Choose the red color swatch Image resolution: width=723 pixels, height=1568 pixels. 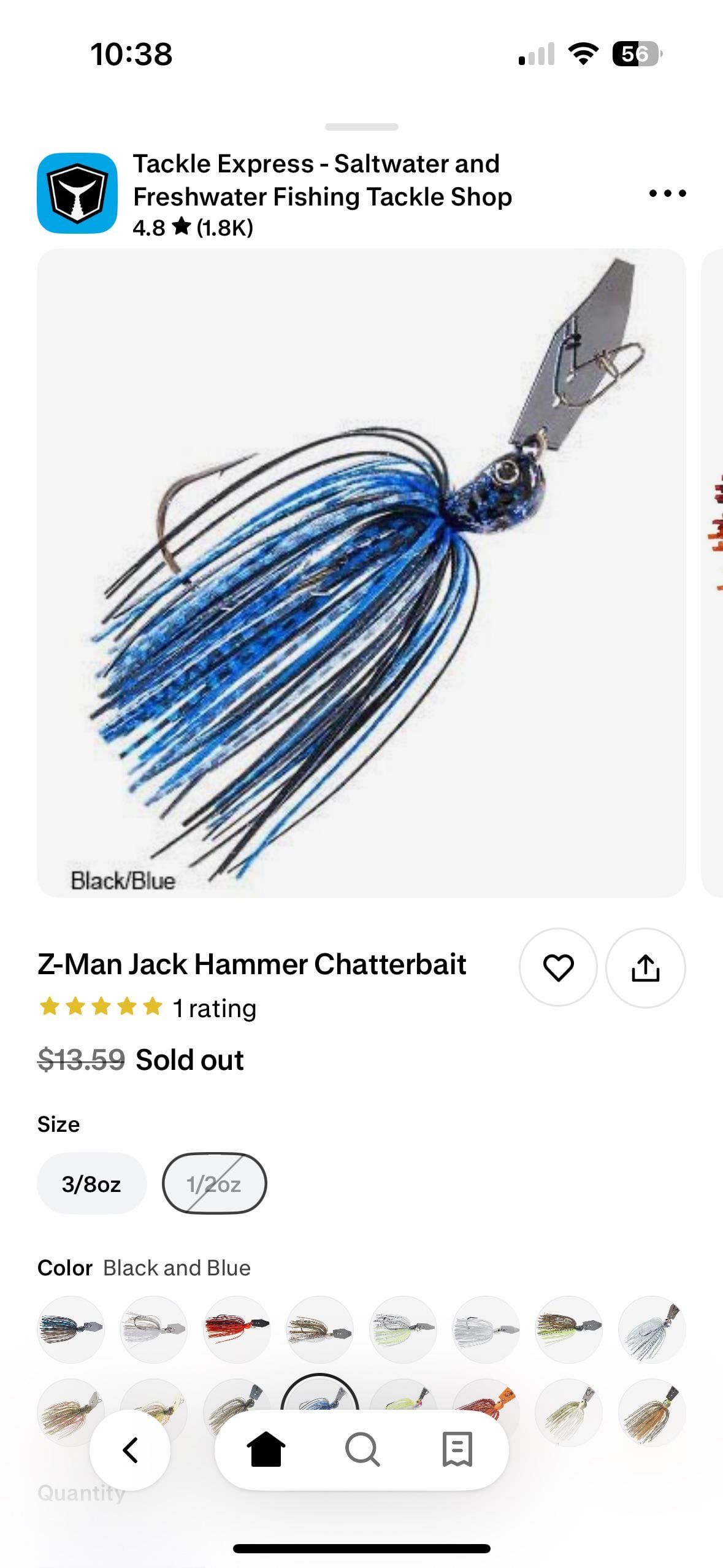(x=236, y=1329)
